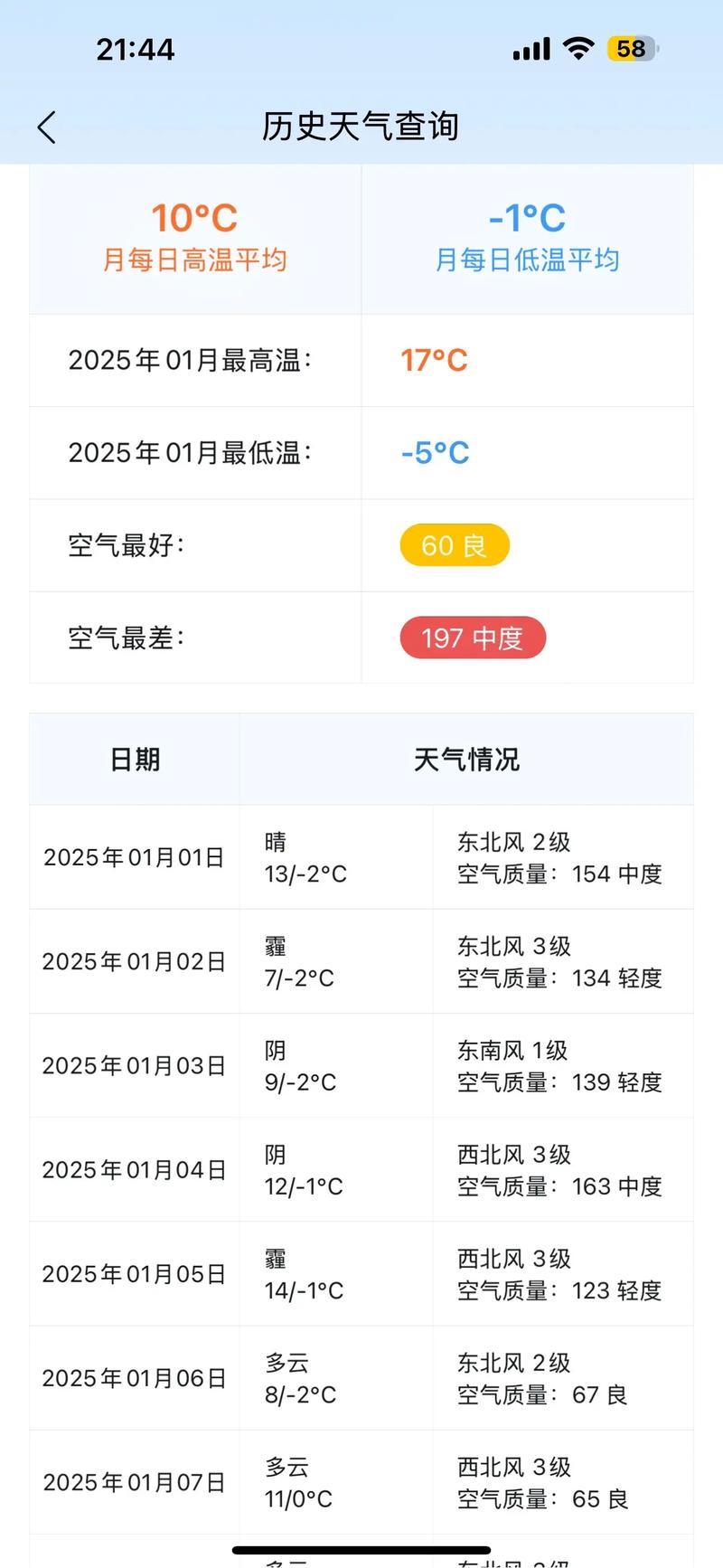Tap the '-1°C' monthly low average
The width and height of the screenshot is (723, 1568).
[527, 217]
